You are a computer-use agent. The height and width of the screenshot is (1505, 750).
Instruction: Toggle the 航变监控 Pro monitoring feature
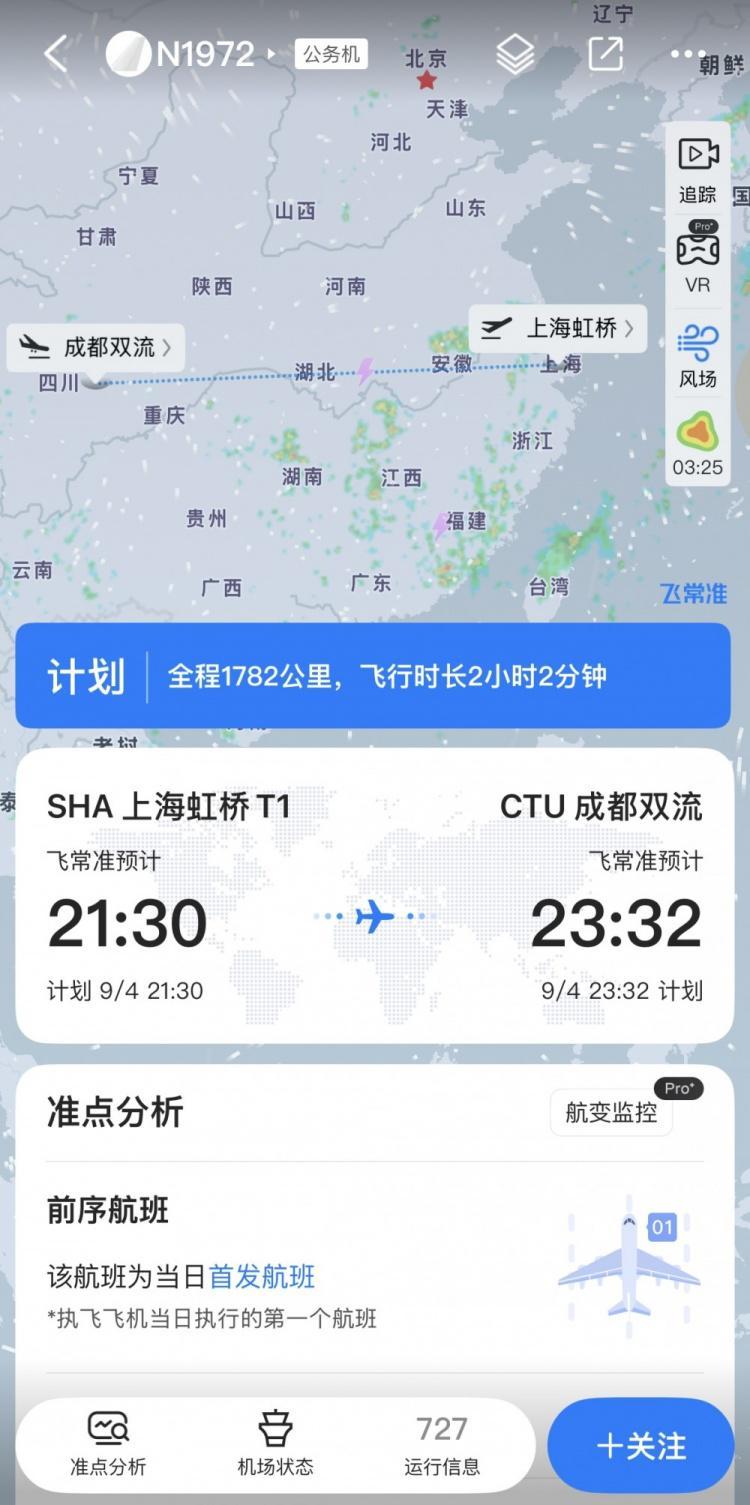(x=610, y=1113)
